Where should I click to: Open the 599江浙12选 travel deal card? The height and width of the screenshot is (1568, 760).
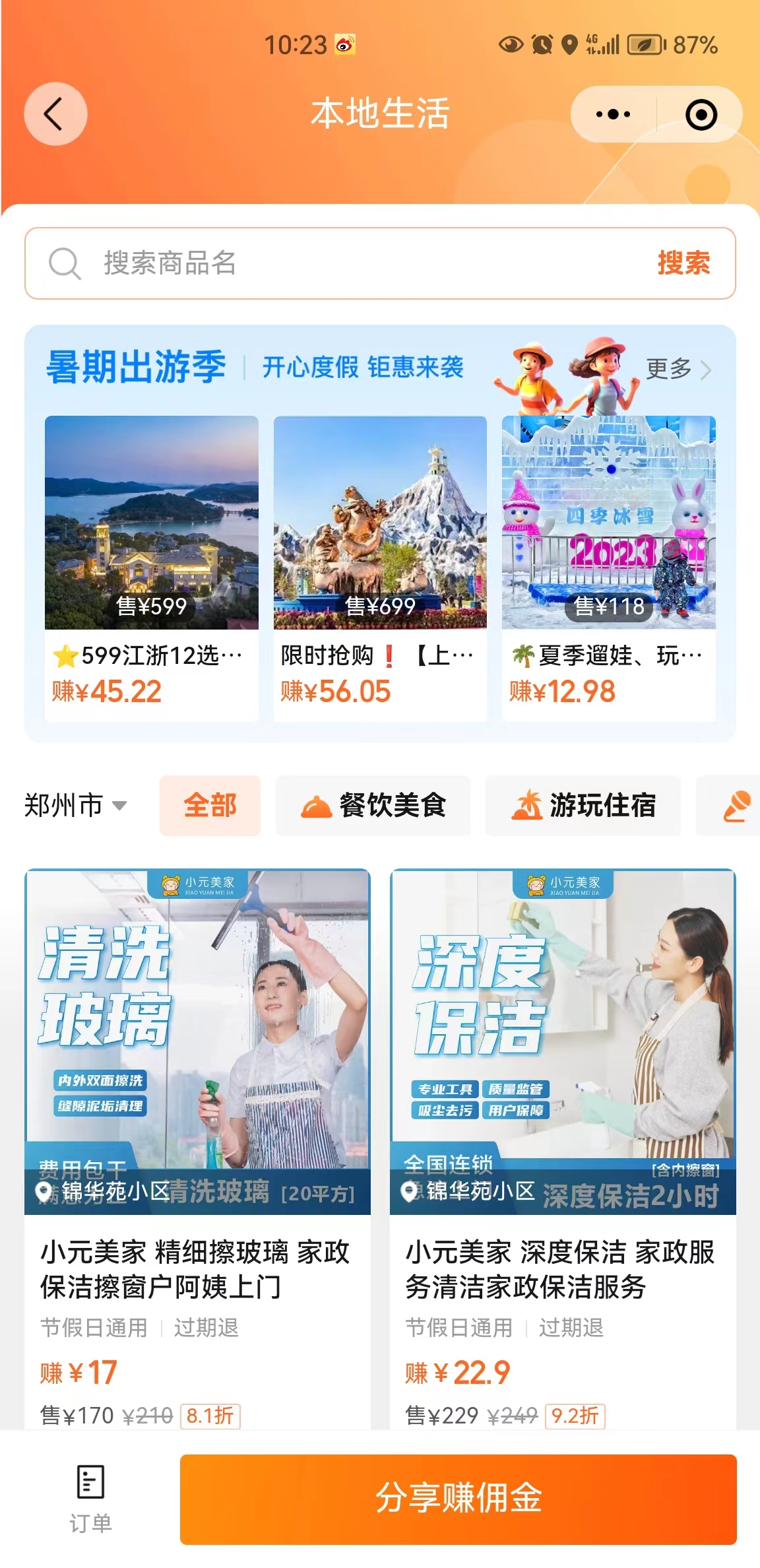pos(151,566)
